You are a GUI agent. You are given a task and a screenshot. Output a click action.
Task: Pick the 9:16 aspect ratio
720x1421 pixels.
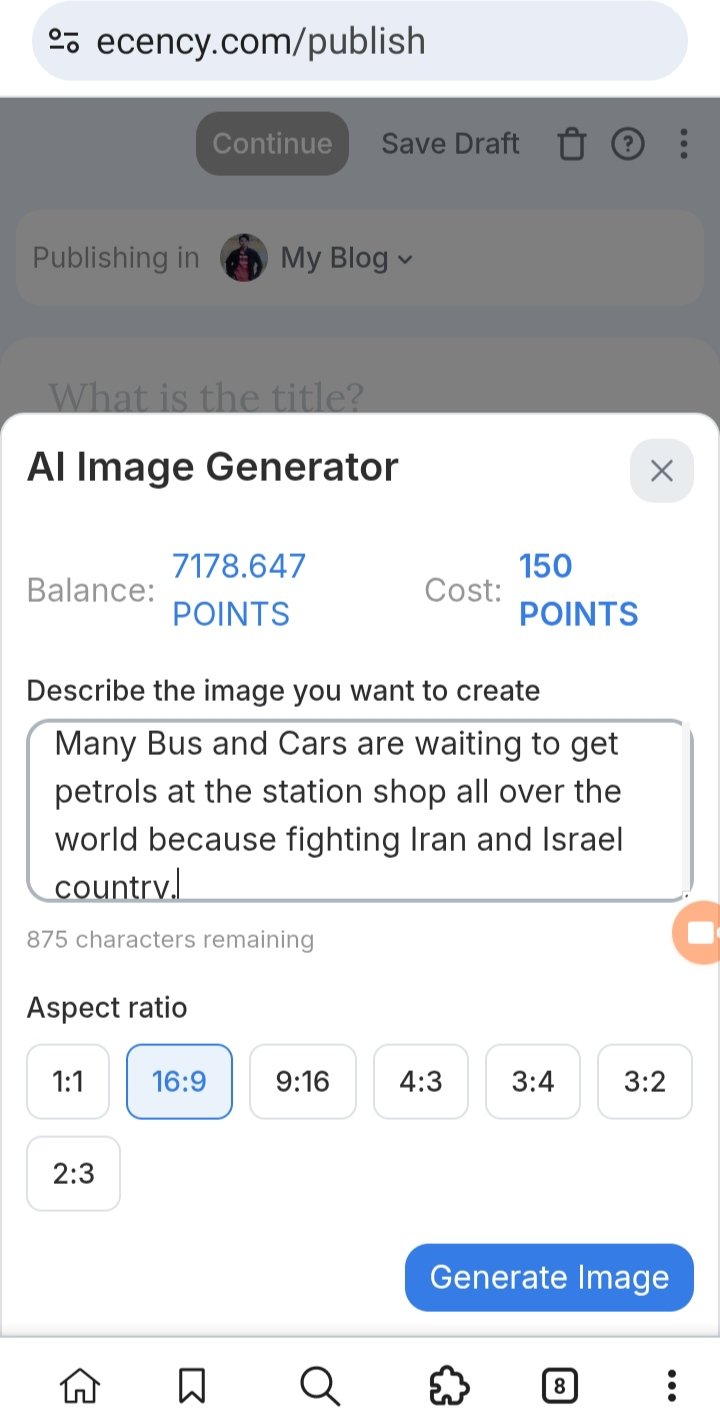302,1081
